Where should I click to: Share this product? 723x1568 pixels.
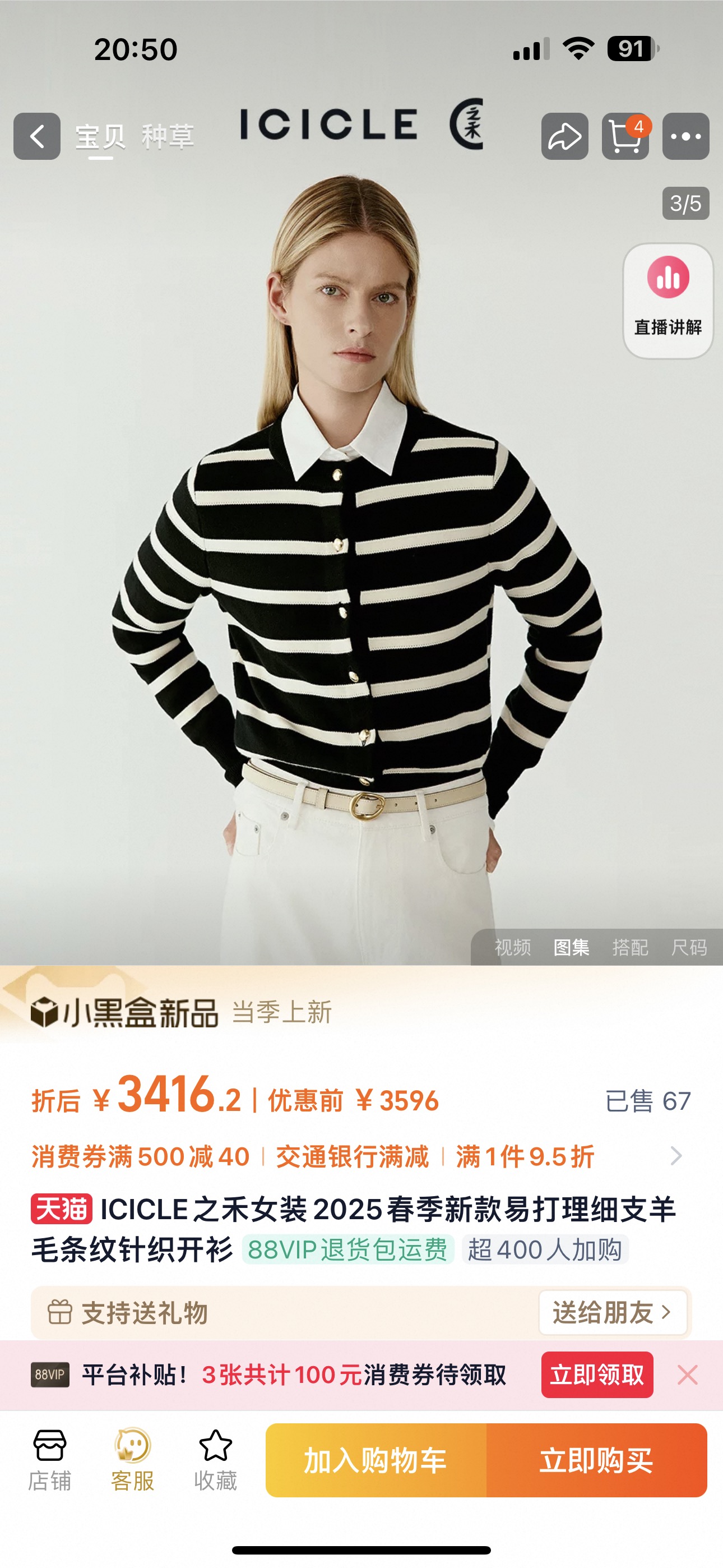[x=565, y=136]
